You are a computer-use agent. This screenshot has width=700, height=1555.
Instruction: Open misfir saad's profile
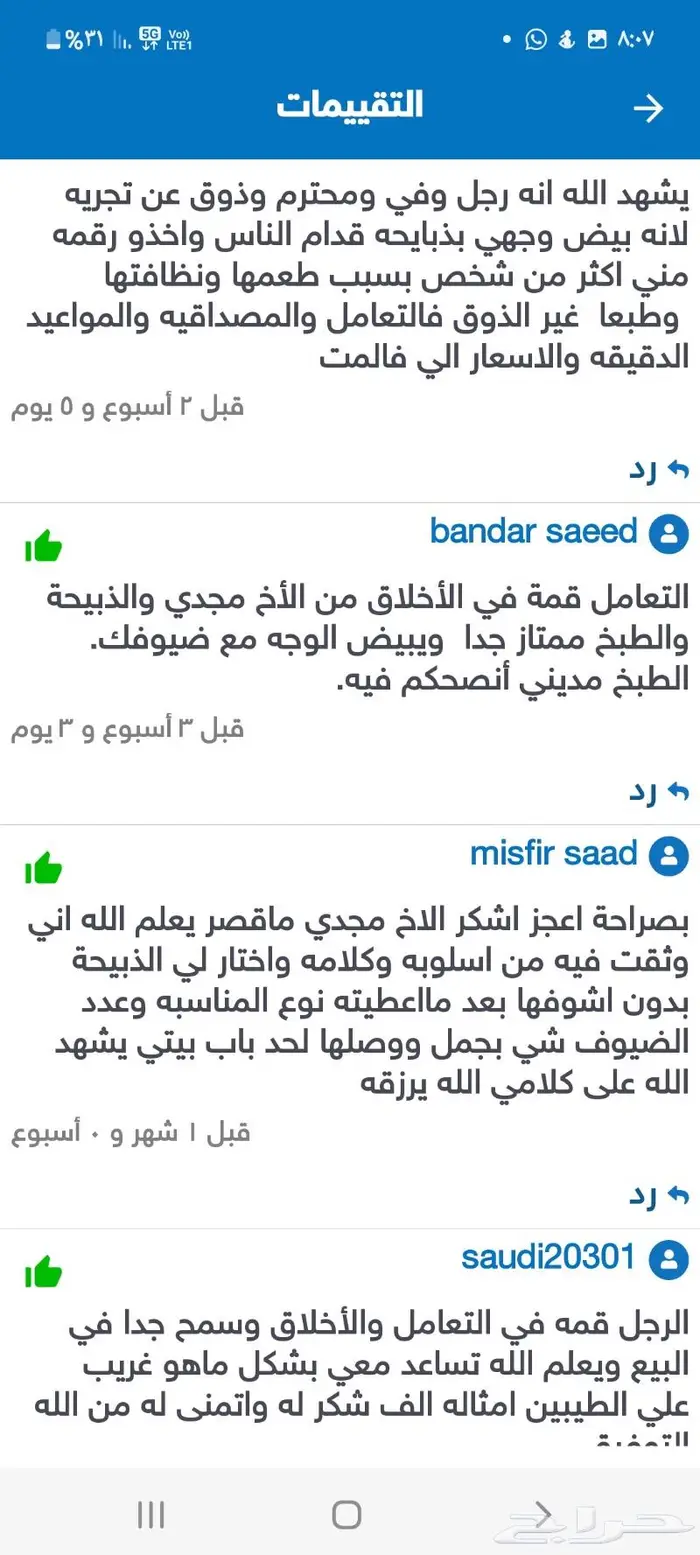point(553,853)
